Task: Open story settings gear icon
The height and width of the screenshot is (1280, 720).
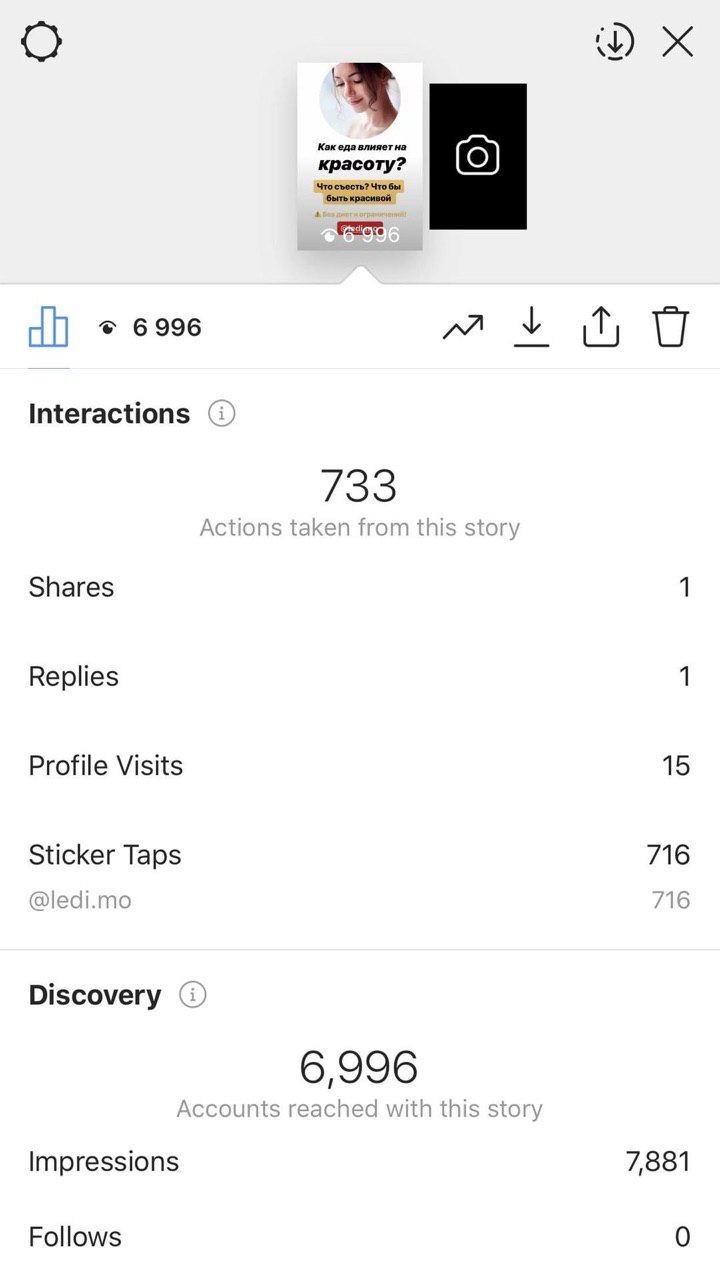Action: click(42, 43)
